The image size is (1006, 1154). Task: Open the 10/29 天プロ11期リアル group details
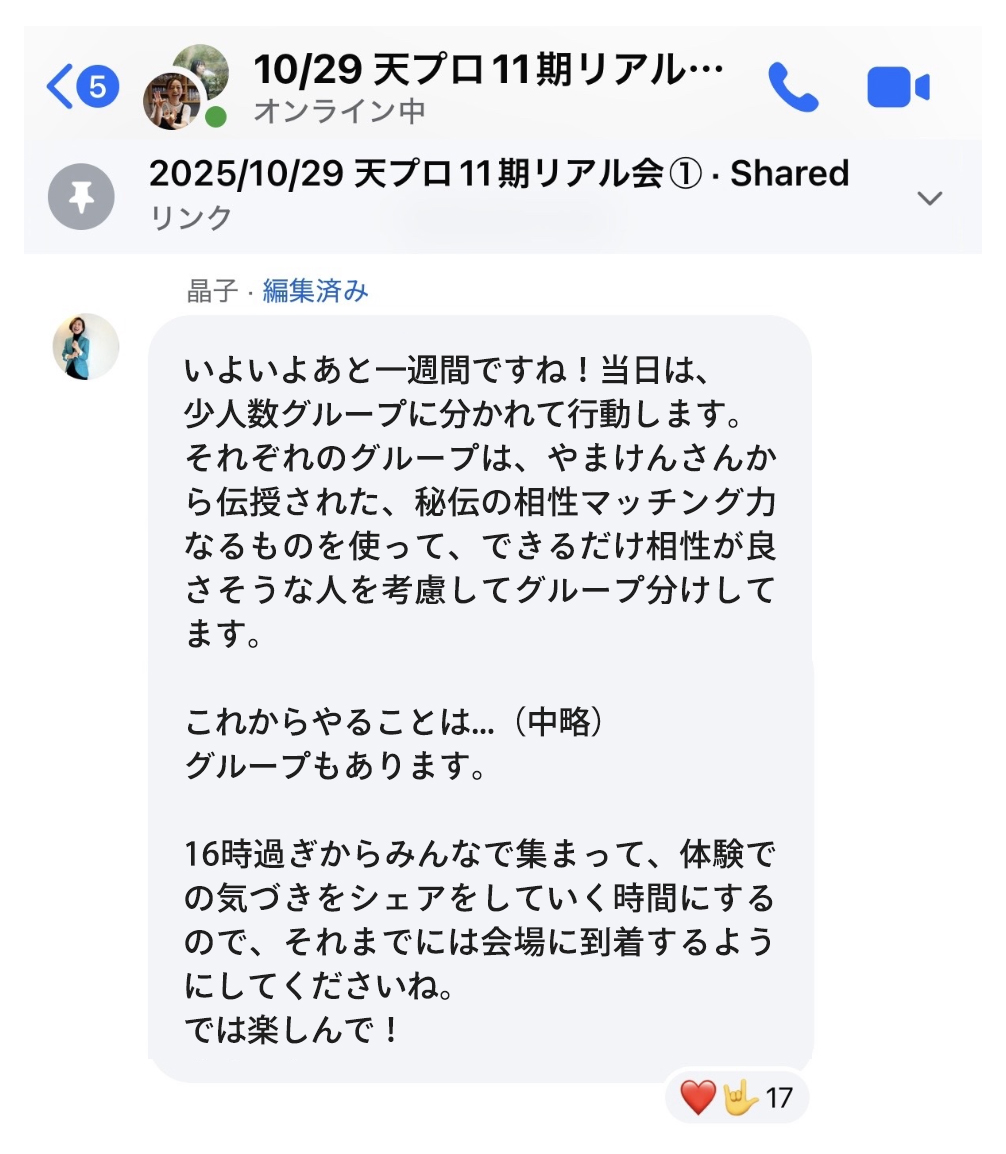tap(486, 72)
